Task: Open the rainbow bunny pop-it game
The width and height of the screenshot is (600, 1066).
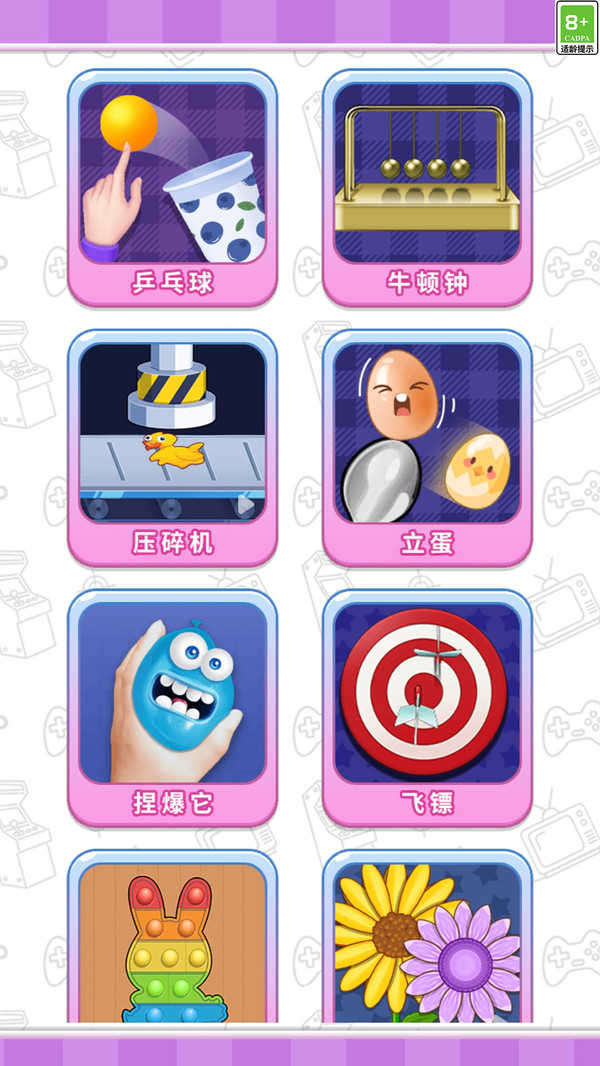Action: [172, 940]
